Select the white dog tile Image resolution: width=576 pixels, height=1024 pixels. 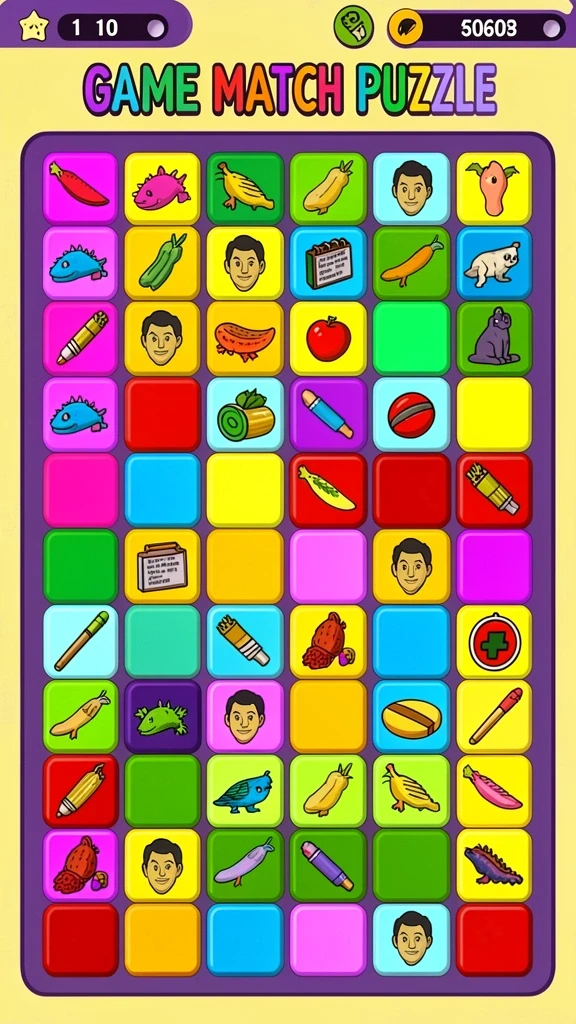click(x=494, y=263)
